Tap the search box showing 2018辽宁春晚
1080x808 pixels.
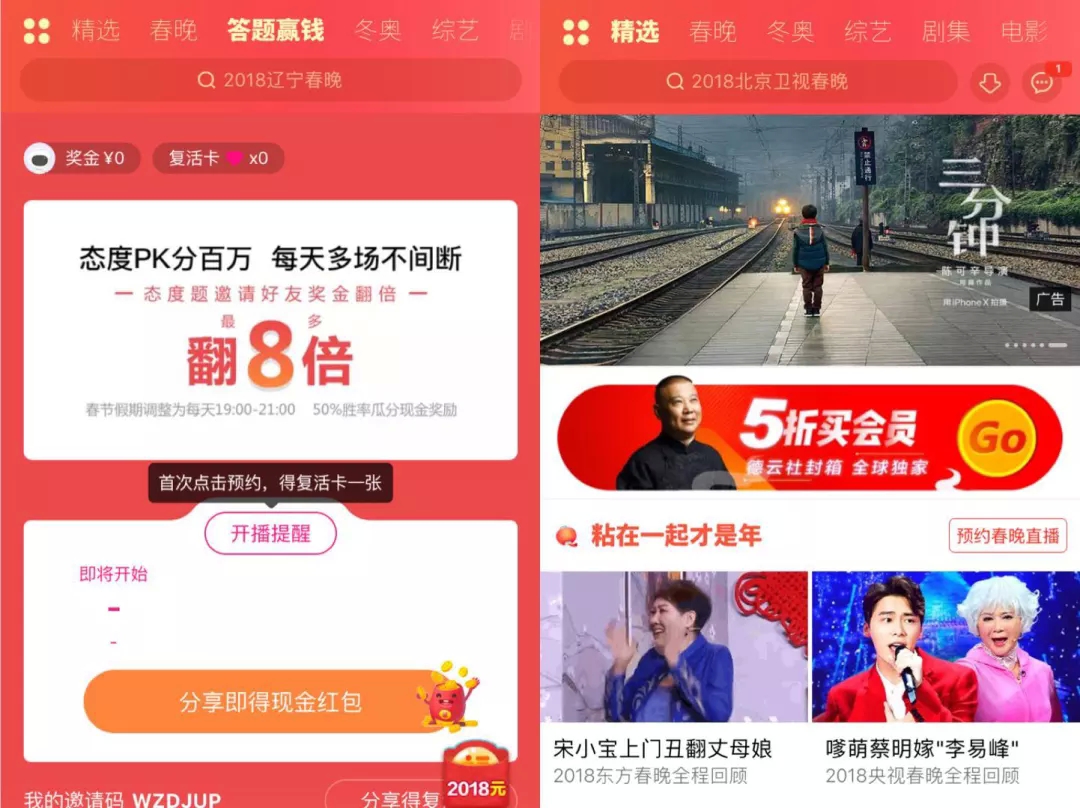coord(270,80)
